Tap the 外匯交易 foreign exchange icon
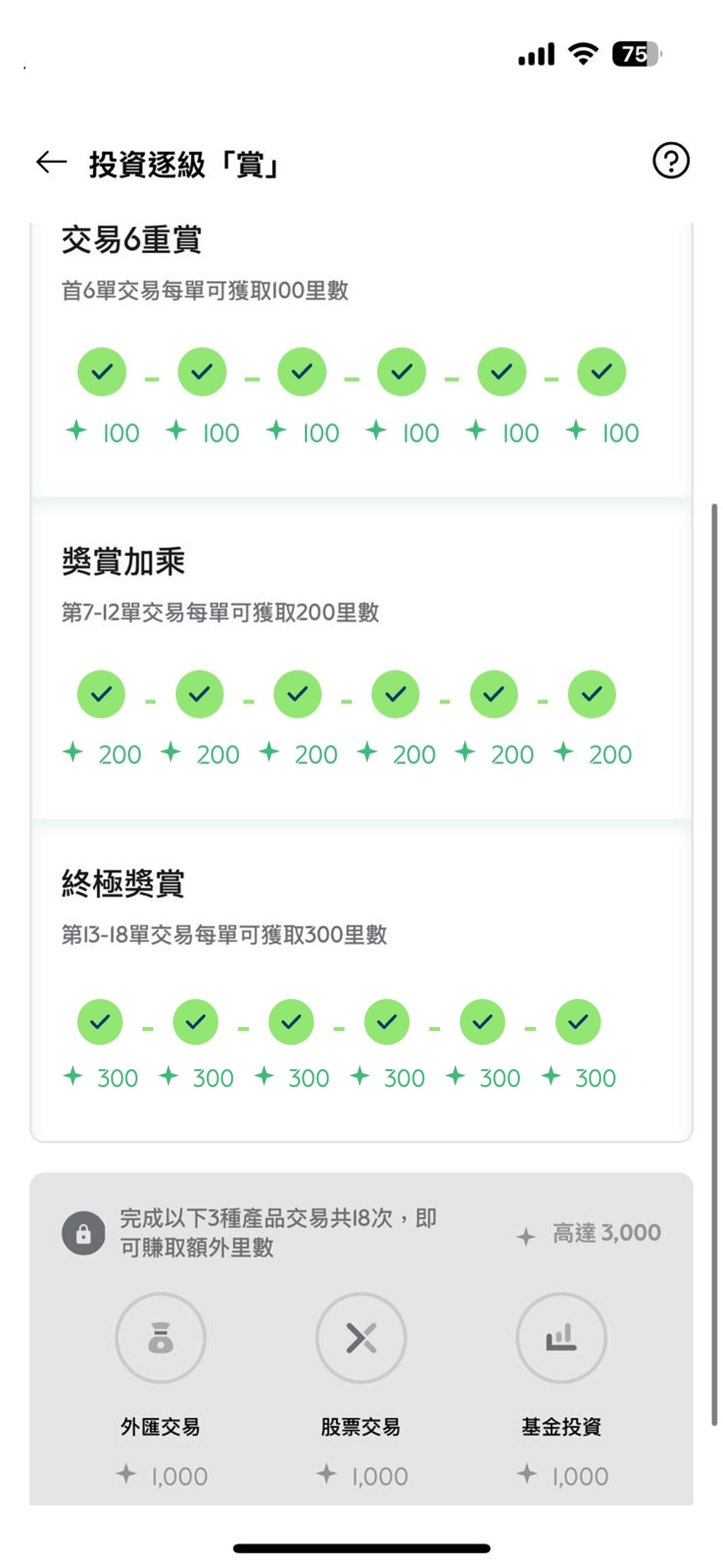Screen dimensions: 723x1568 160,1337
